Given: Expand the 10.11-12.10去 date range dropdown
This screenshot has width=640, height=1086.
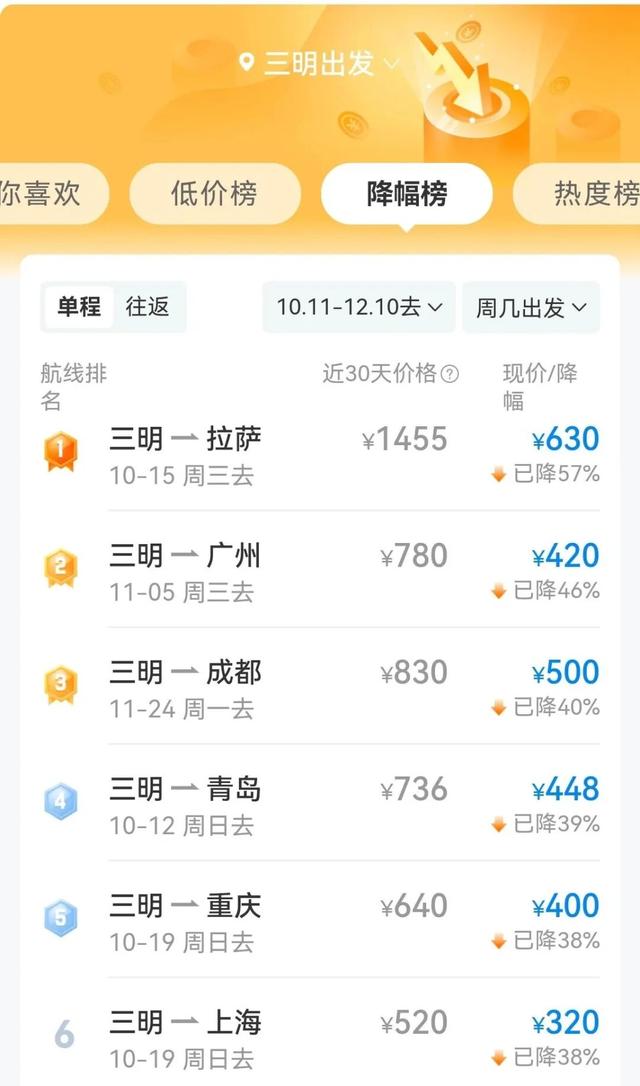Looking at the screenshot, I should point(359,307).
